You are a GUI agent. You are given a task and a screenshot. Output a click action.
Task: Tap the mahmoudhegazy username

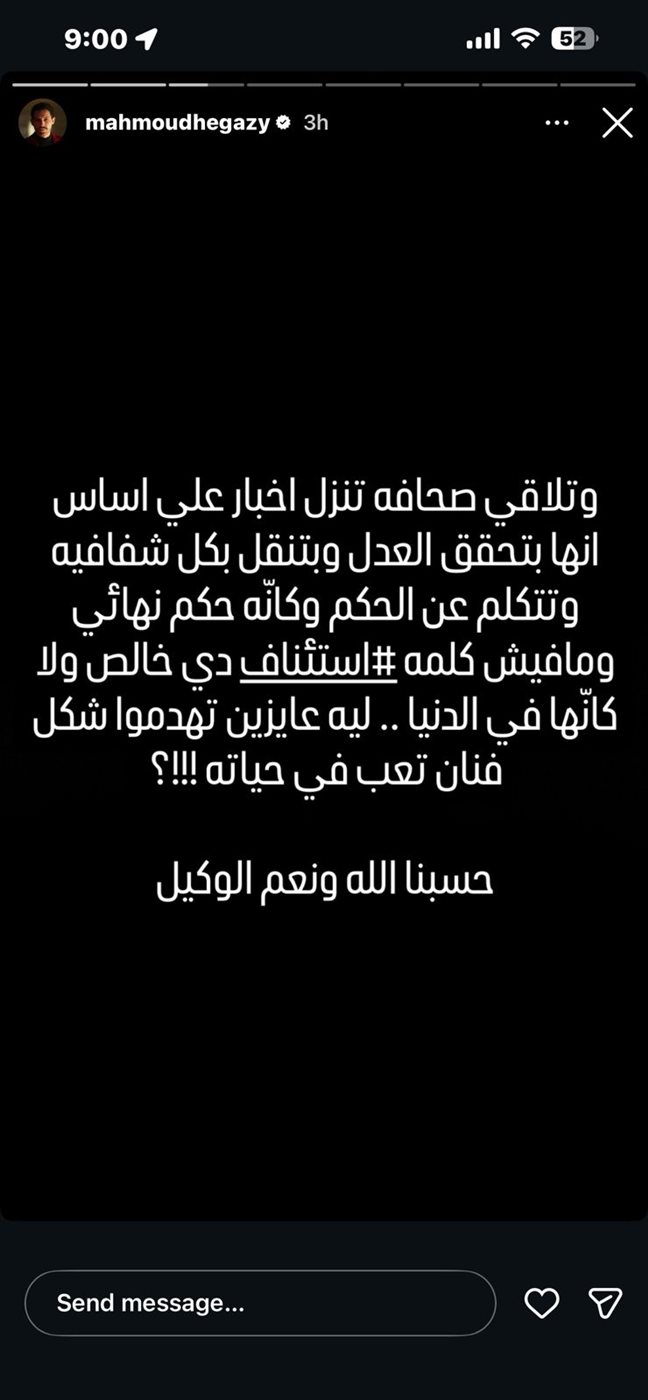[178, 123]
